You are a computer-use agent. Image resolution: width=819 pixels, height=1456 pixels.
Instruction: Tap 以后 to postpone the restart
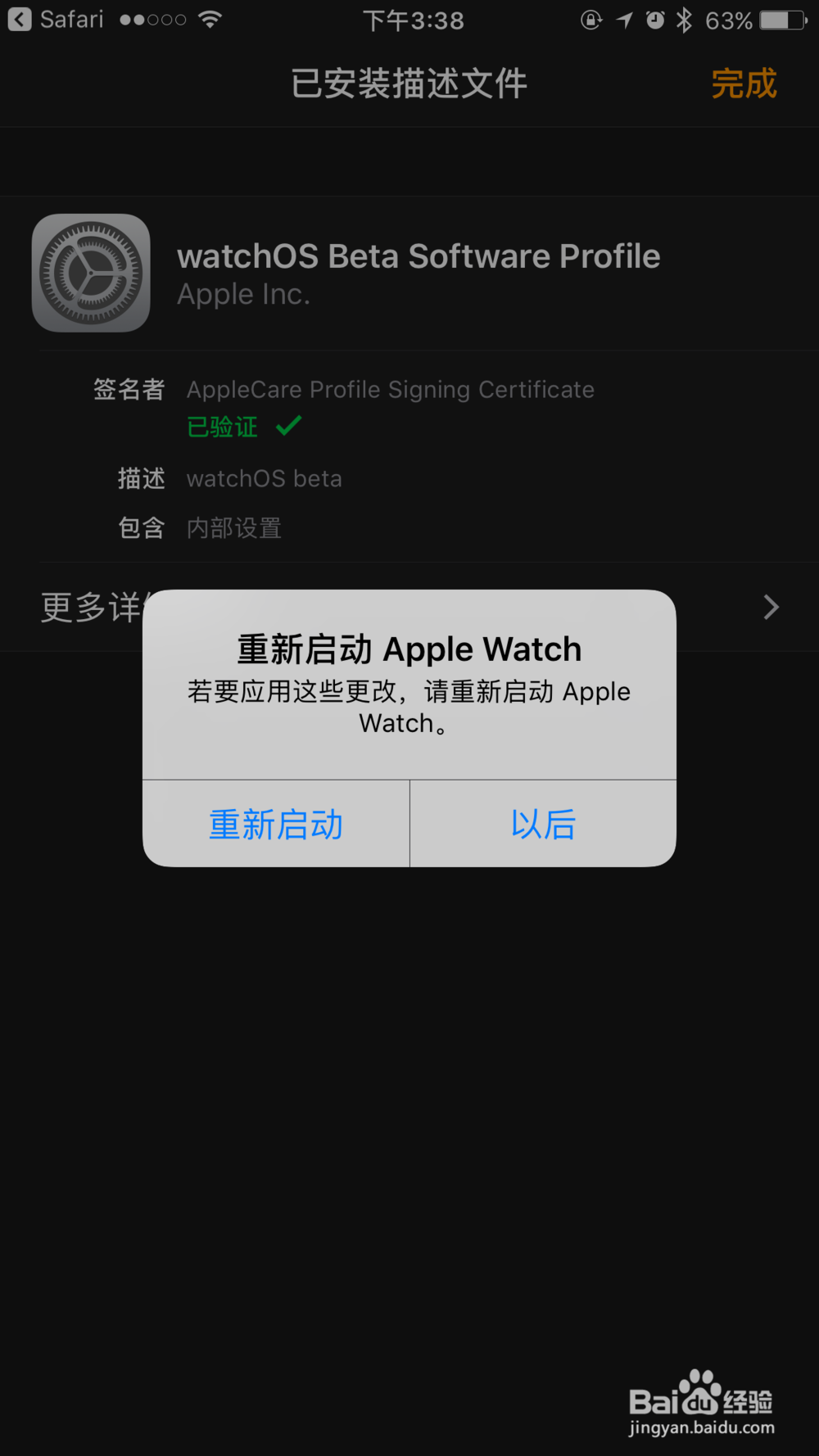tap(543, 824)
